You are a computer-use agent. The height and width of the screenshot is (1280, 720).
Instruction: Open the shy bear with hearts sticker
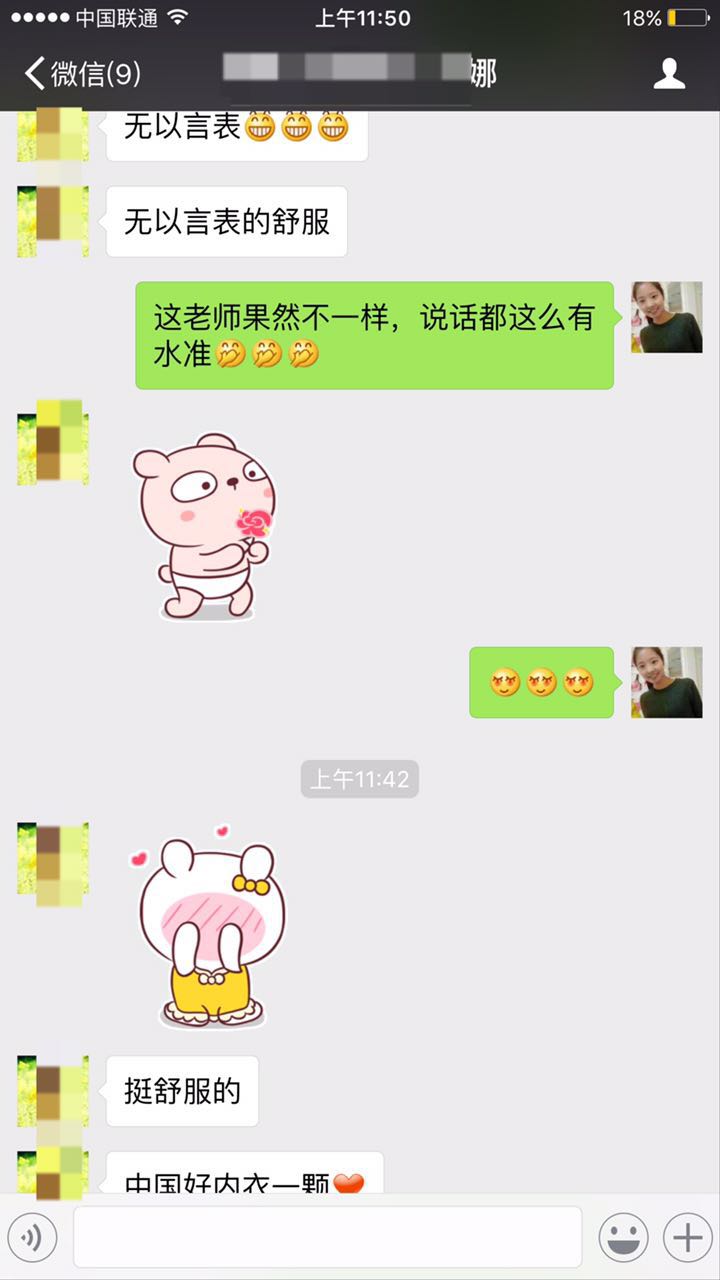click(x=211, y=927)
